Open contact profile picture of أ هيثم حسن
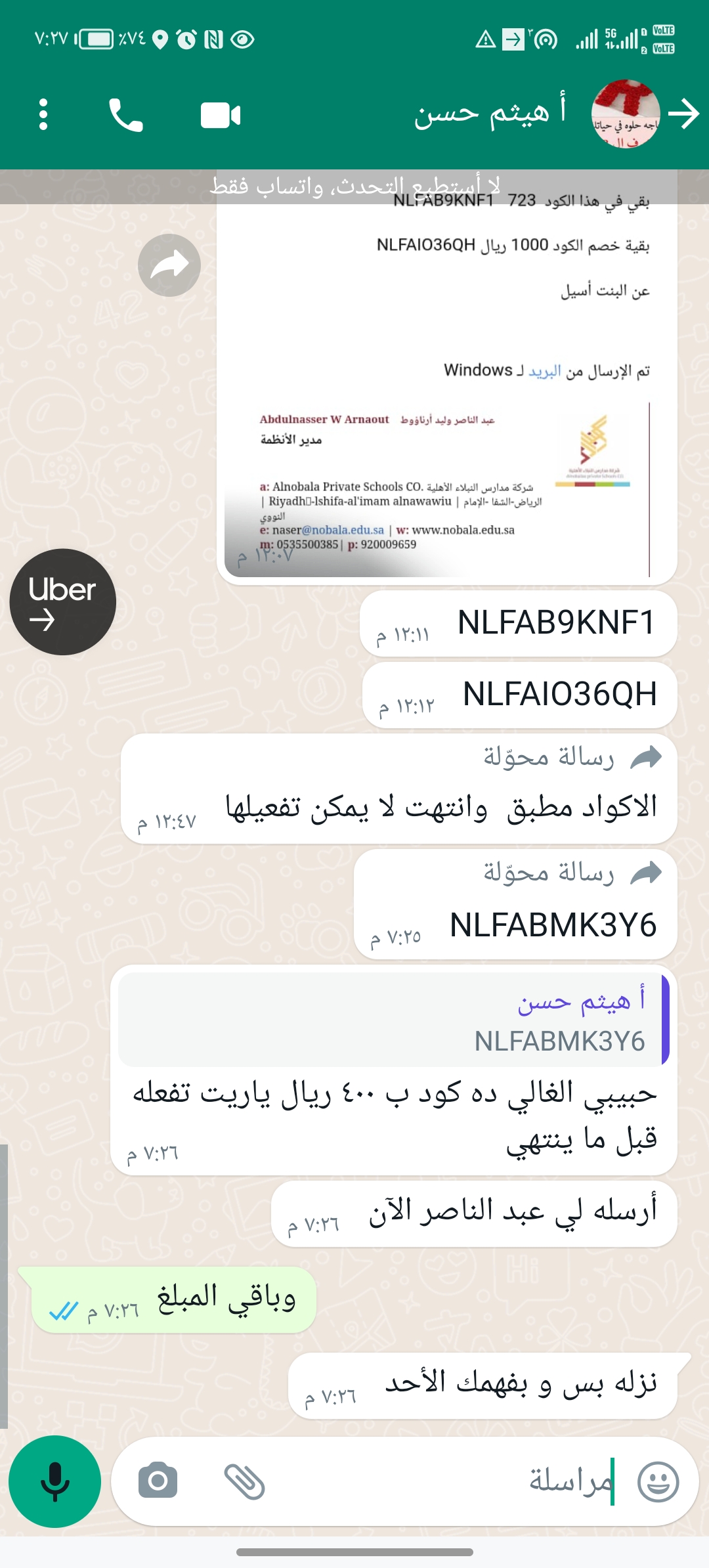 626,114
